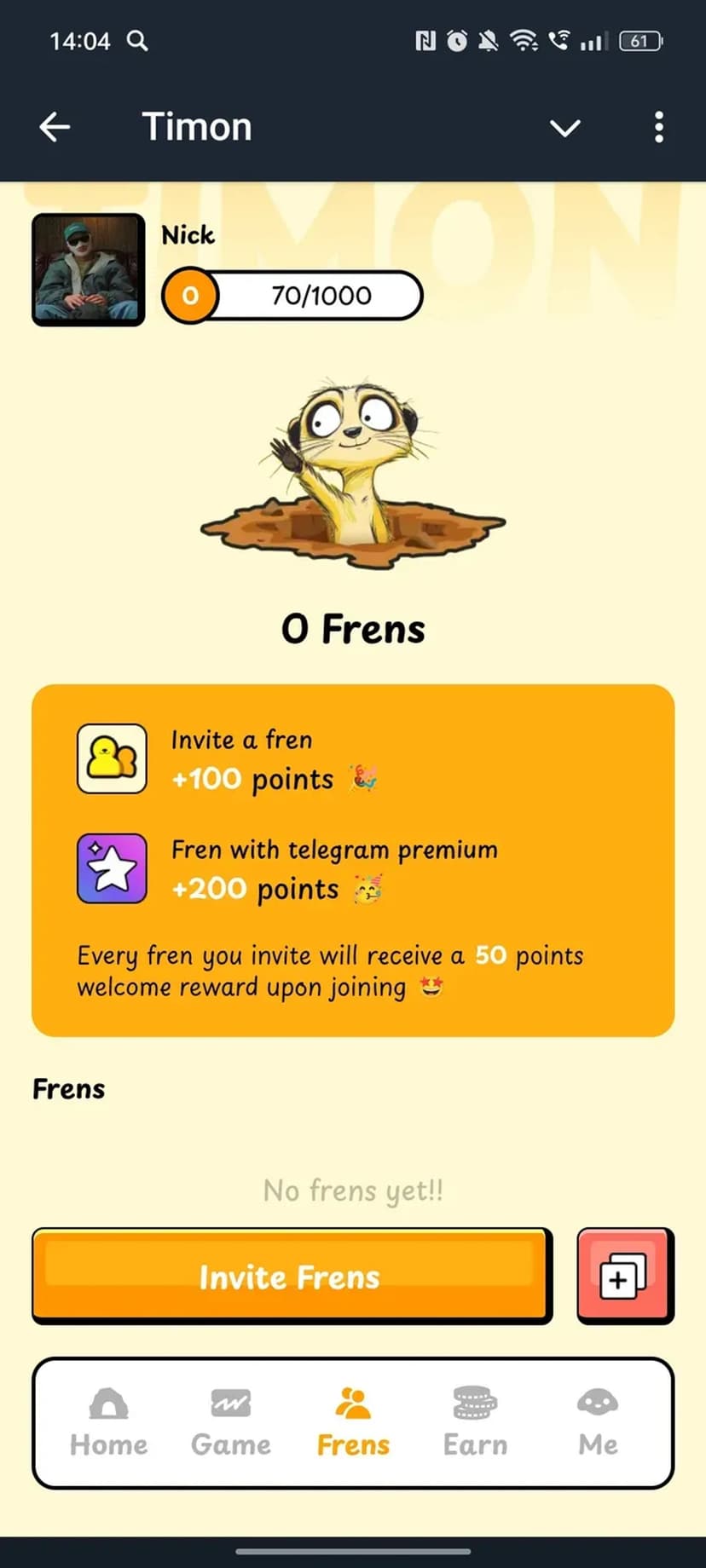706x1568 pixels.
Task: Tap the Invite Frens button
Action: (x=292, y=1276)
